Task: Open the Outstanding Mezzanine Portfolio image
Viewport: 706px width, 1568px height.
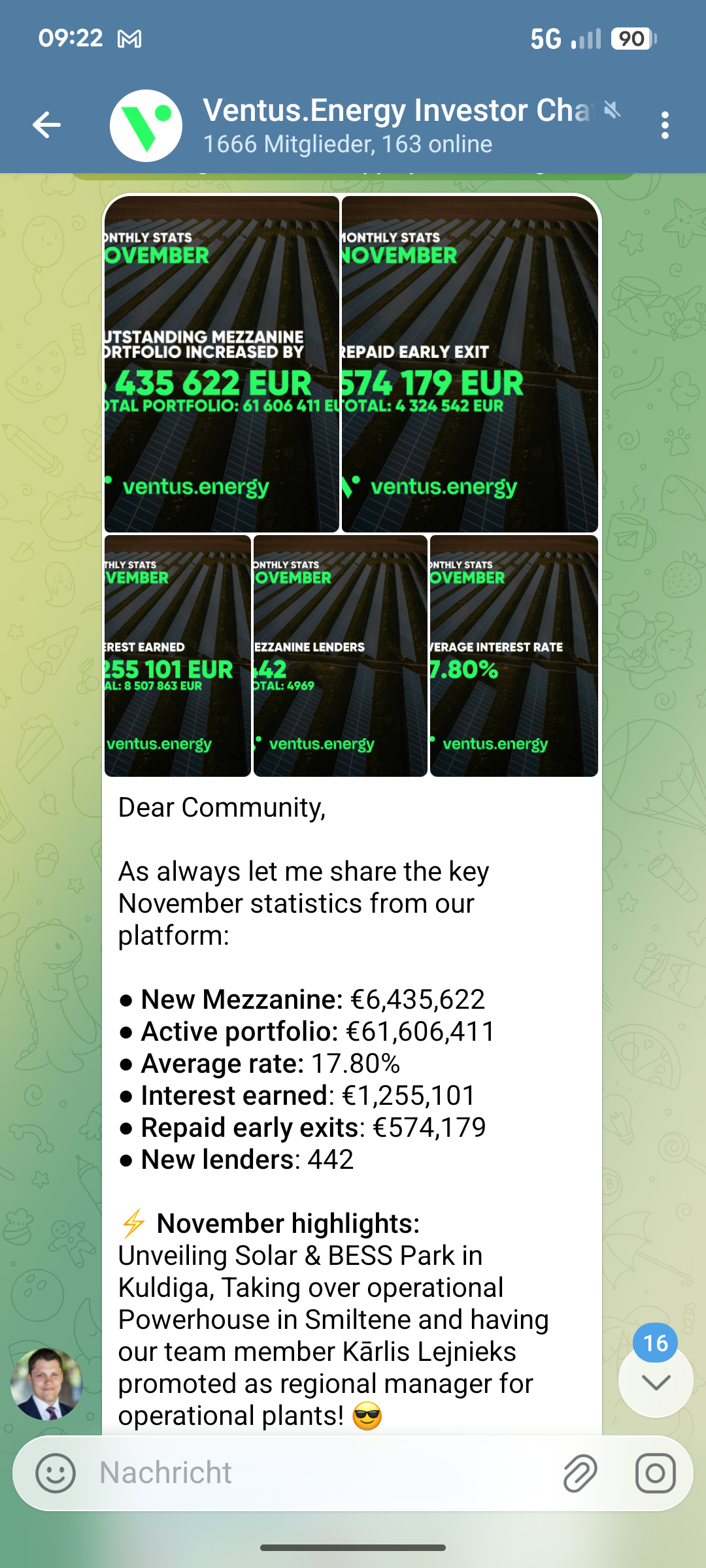Action: pos(222,364)
